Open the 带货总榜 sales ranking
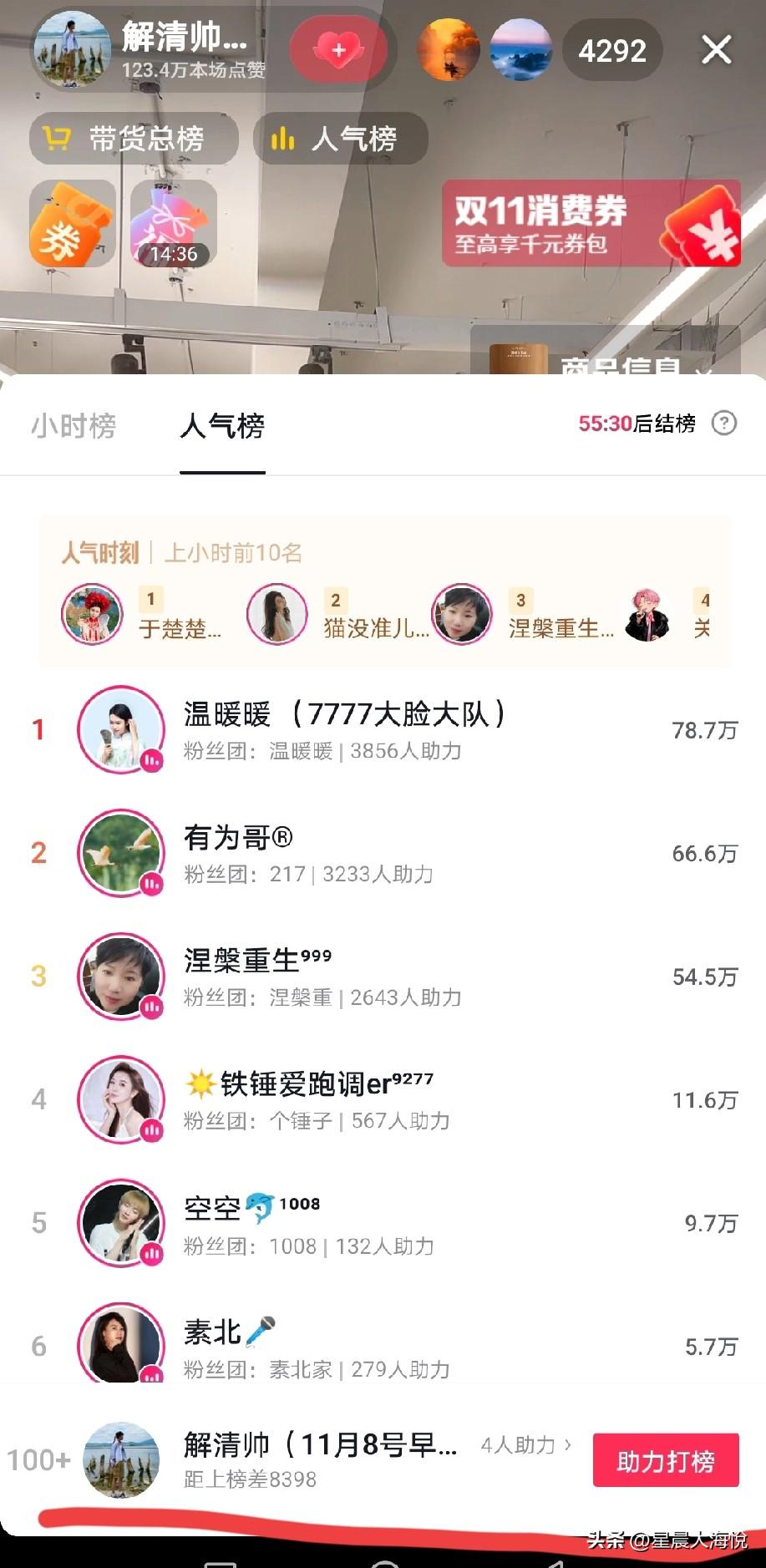766x1568 pixels. coord(134,139)
